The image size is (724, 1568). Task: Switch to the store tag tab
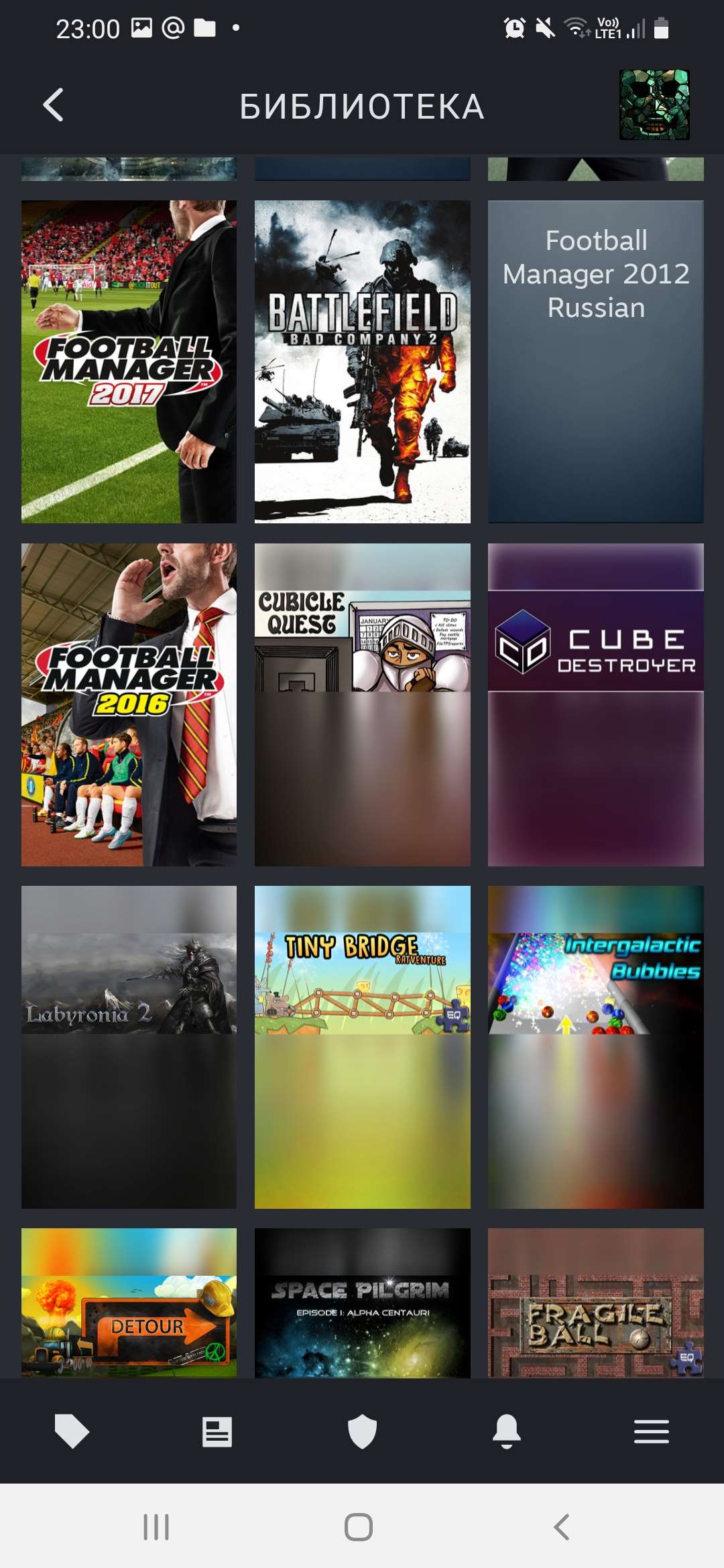pos(72,1432)
